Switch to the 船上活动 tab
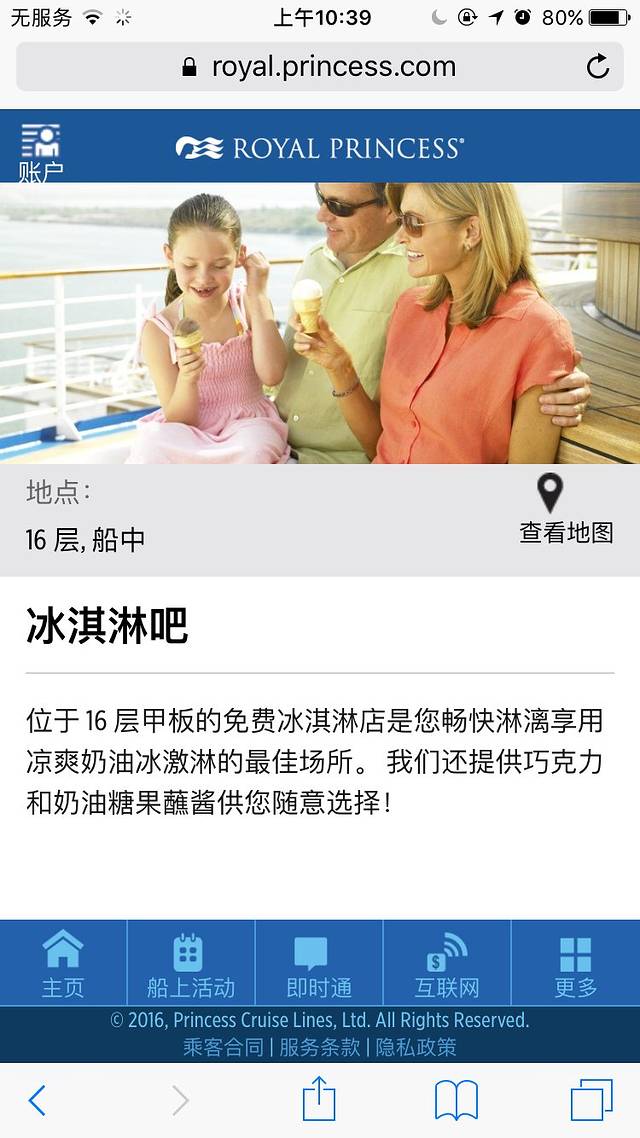Image resolution: width=640 pixels, height=1138 pixels. (x=190, y=963)
